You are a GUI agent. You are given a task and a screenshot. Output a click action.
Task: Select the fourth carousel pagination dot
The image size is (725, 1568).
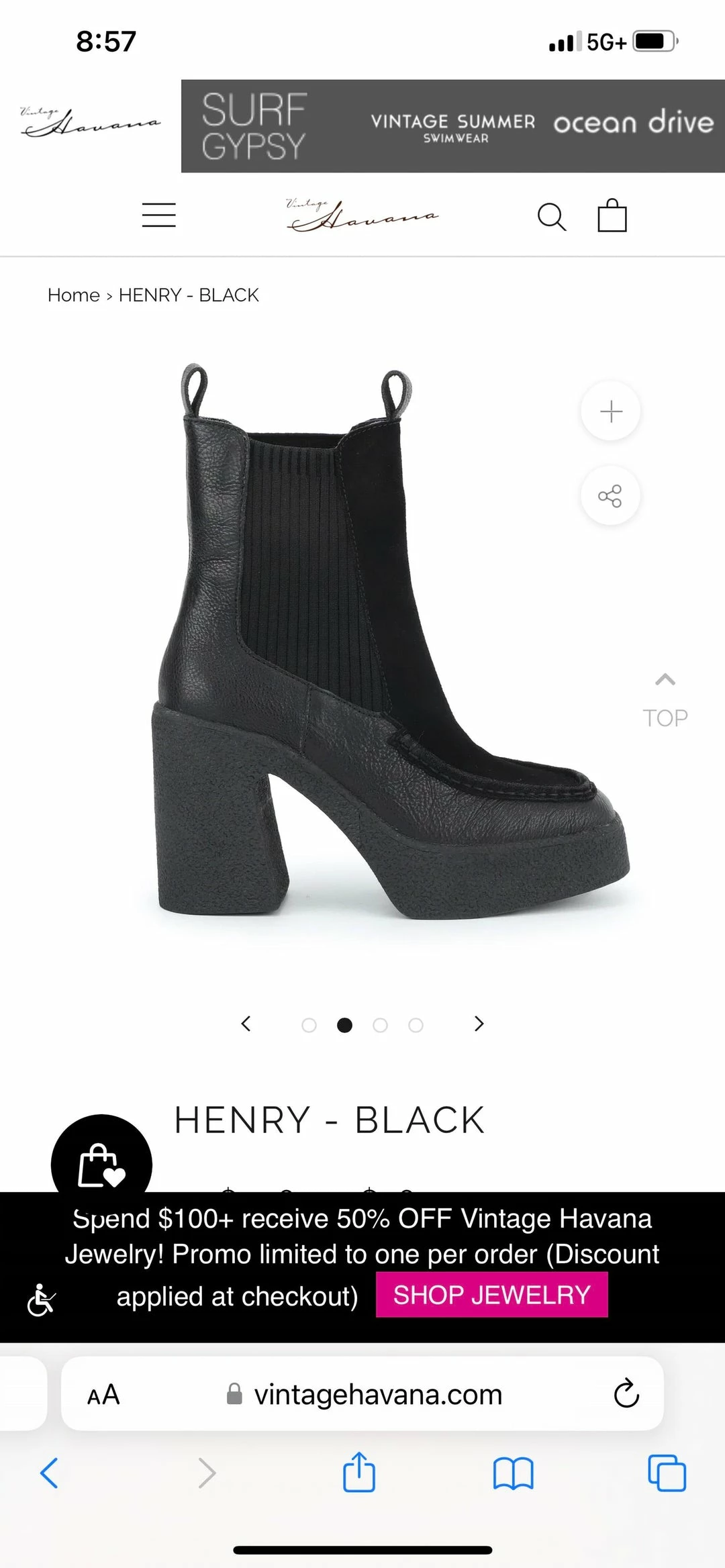click(x=417, y=1025)
